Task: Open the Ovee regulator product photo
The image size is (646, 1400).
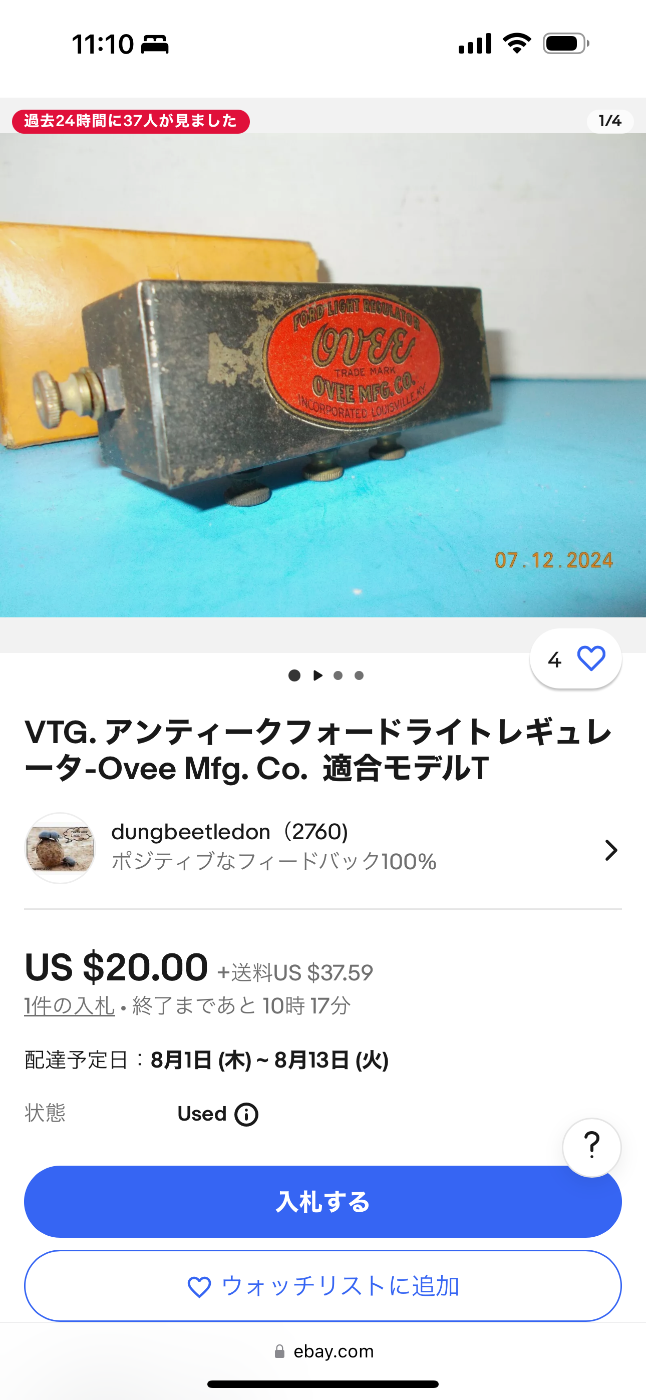Action: tap(322, 375)
